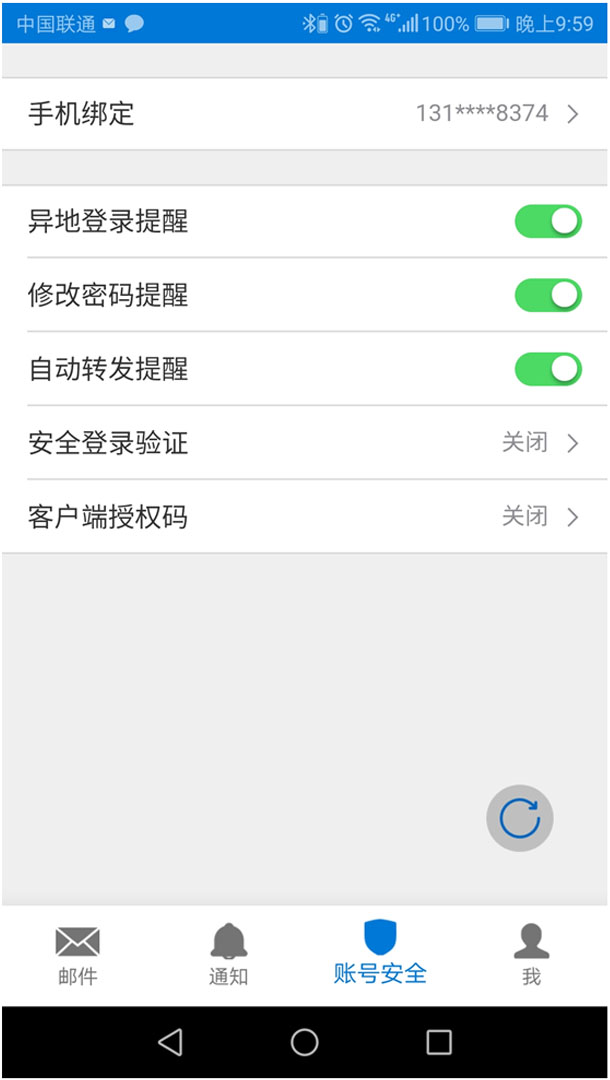The height and width of the screenshot is (1080, 610).
Task: Select the 账号安全 tab
Action: coord(380,955)
